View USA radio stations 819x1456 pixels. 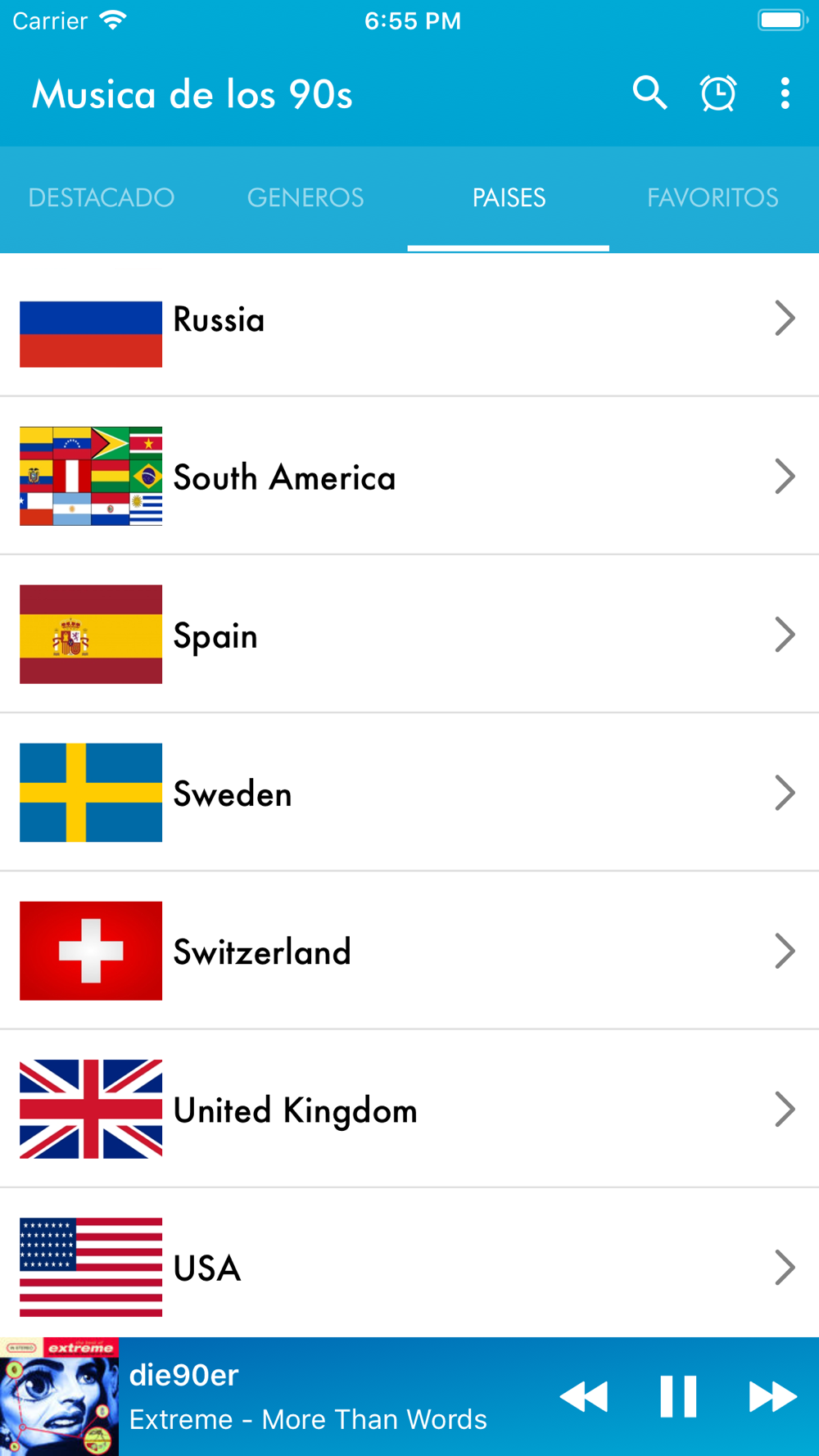point(409,1266)
